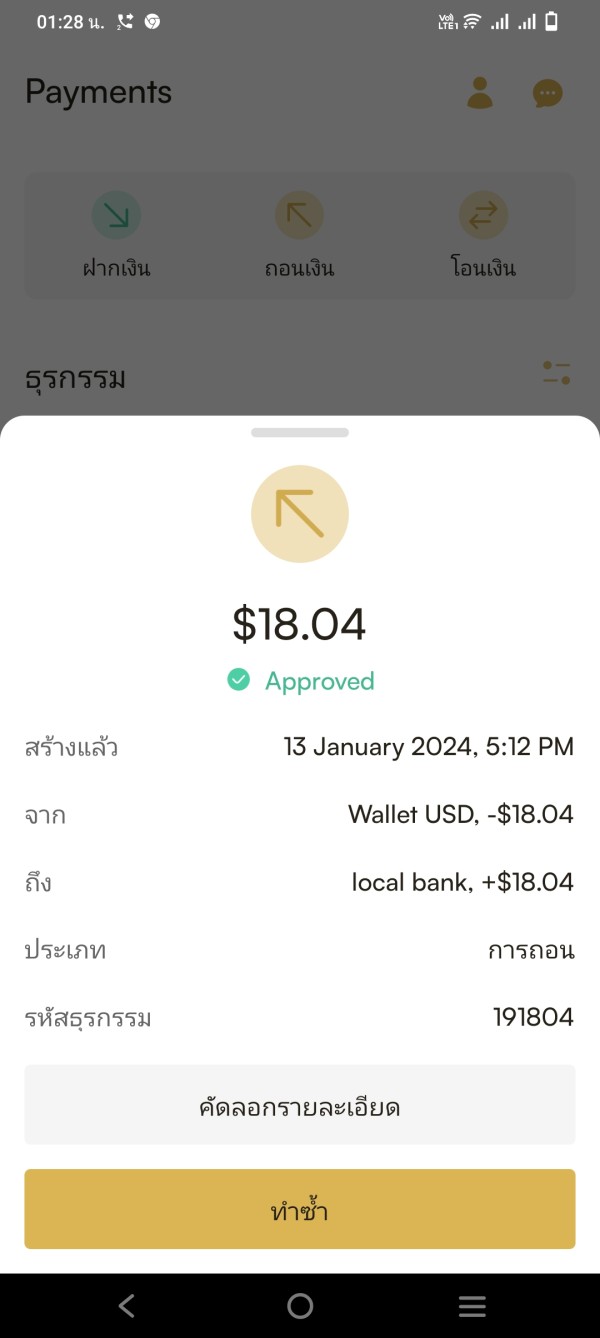
Task: Go back with the system back button
Action: (127, 1305)
